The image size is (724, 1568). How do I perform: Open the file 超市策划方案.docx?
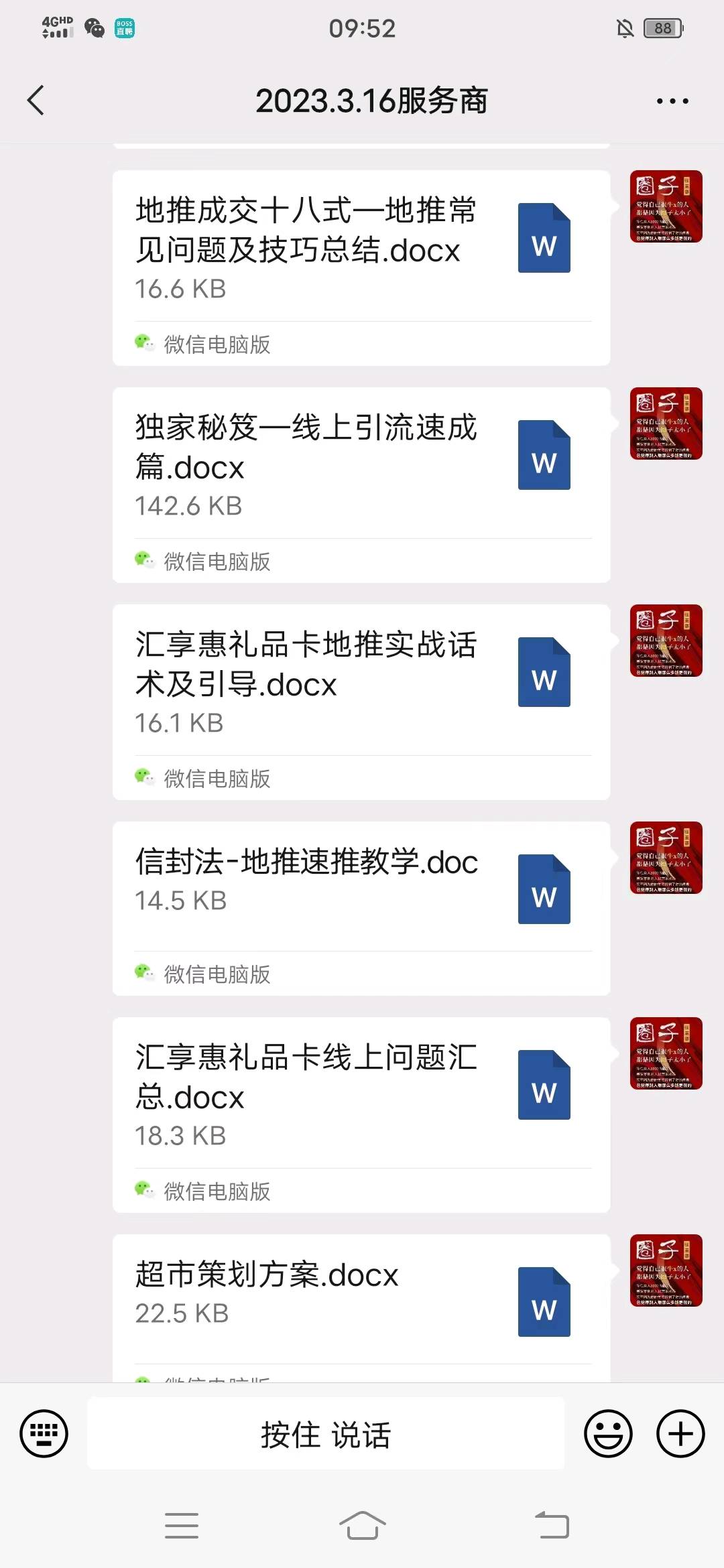(361, 1308)
